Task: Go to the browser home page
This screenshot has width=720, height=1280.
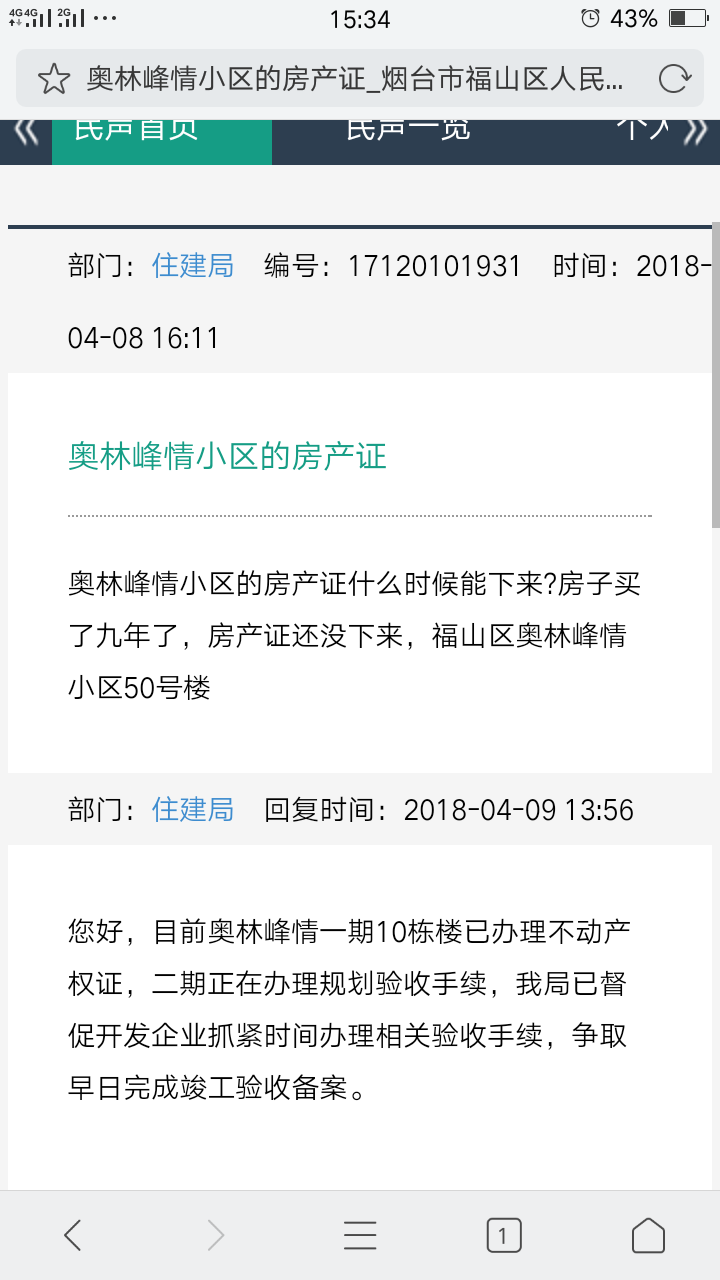Action: tap(648, 1236)
